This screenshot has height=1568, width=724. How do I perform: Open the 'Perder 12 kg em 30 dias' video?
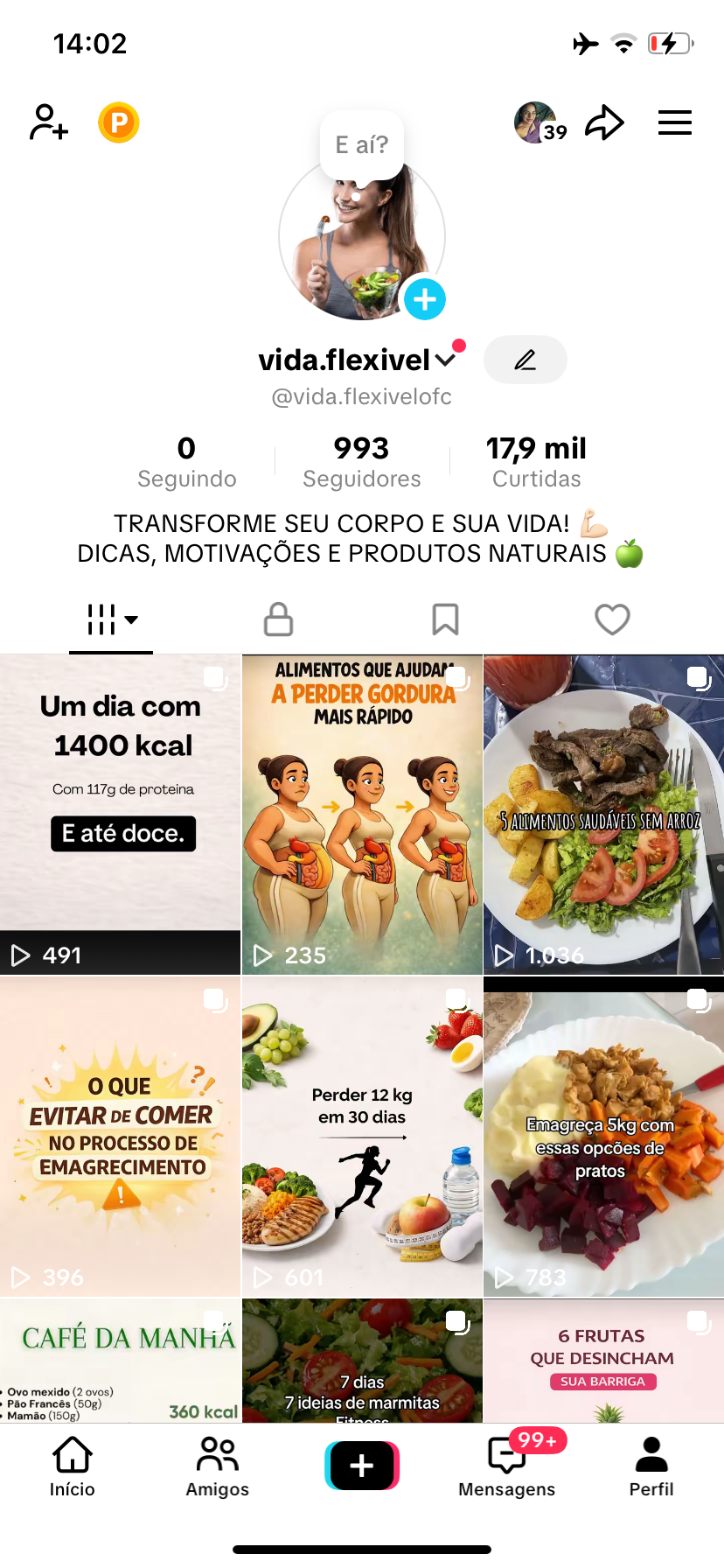click(x=362, y=1136)
